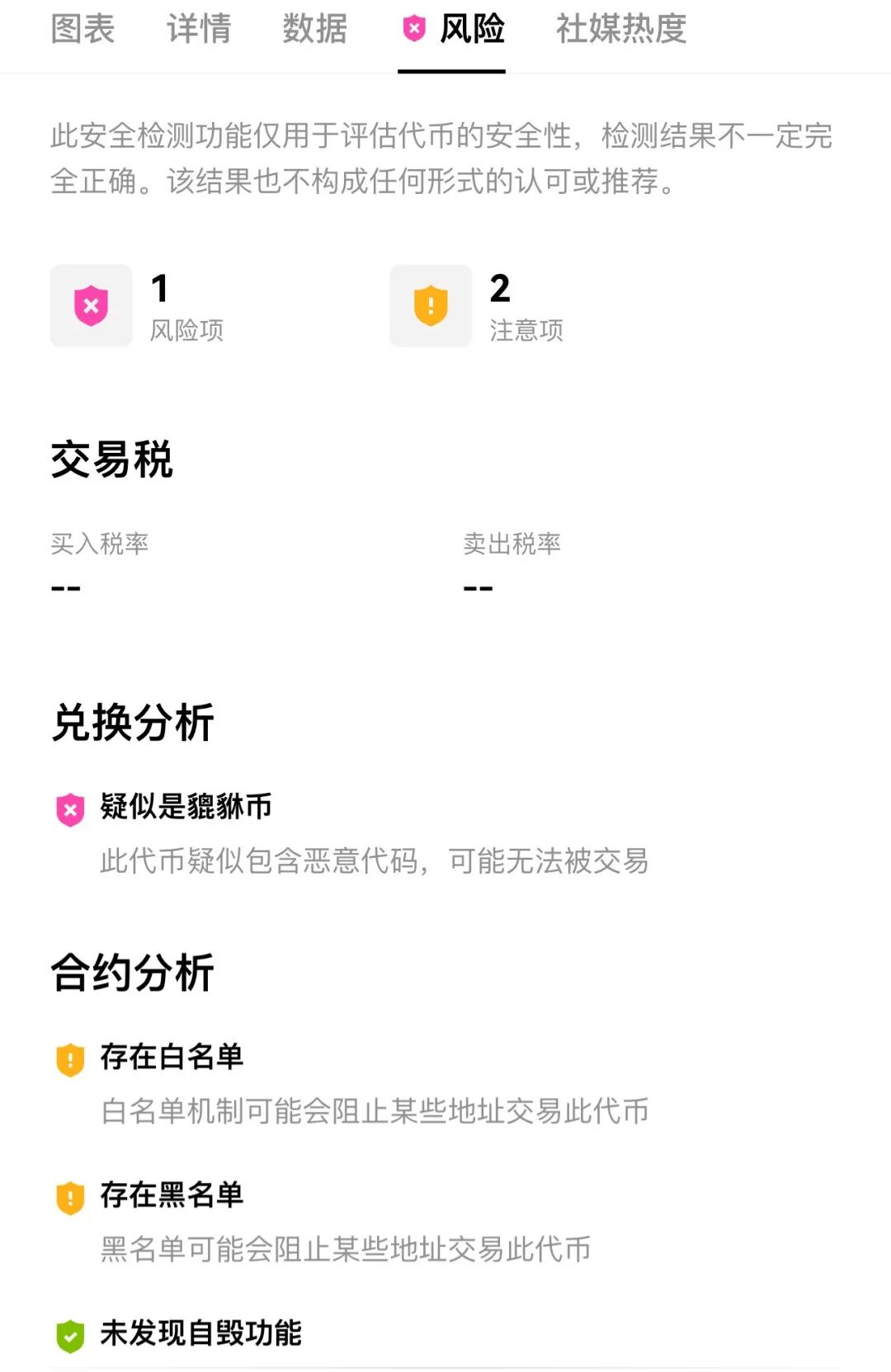Viewport: 891px width, 1372px height.
Task: Select the pink shield icon next to 疑似是貔貅币
Action: 69,810
